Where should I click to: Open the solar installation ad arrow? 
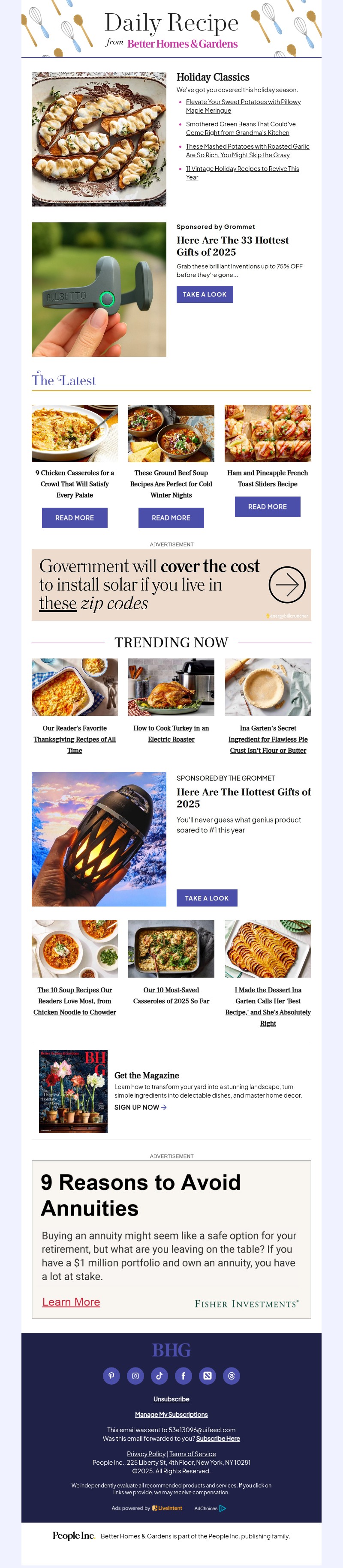[286, 584]
